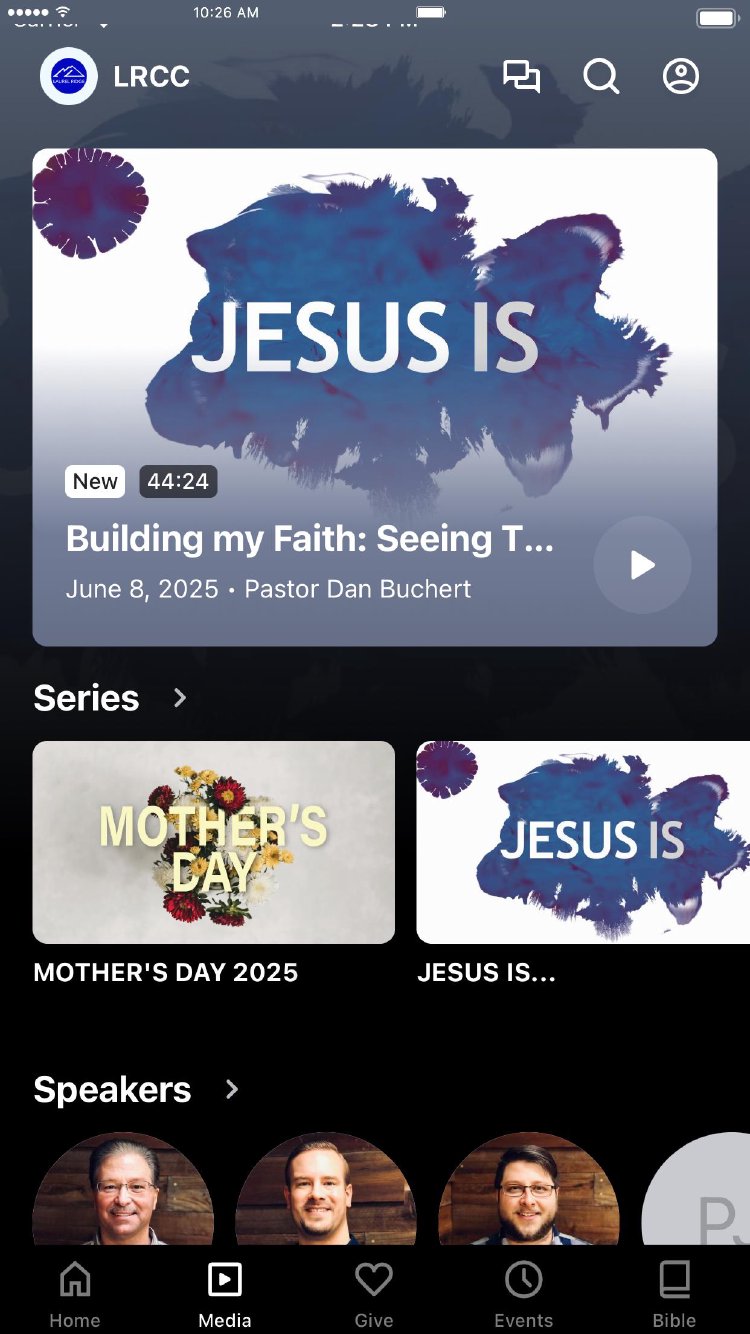This screenshot has width=750, height=1334.
Task: Open the Bible tab
Action: 674,1293
